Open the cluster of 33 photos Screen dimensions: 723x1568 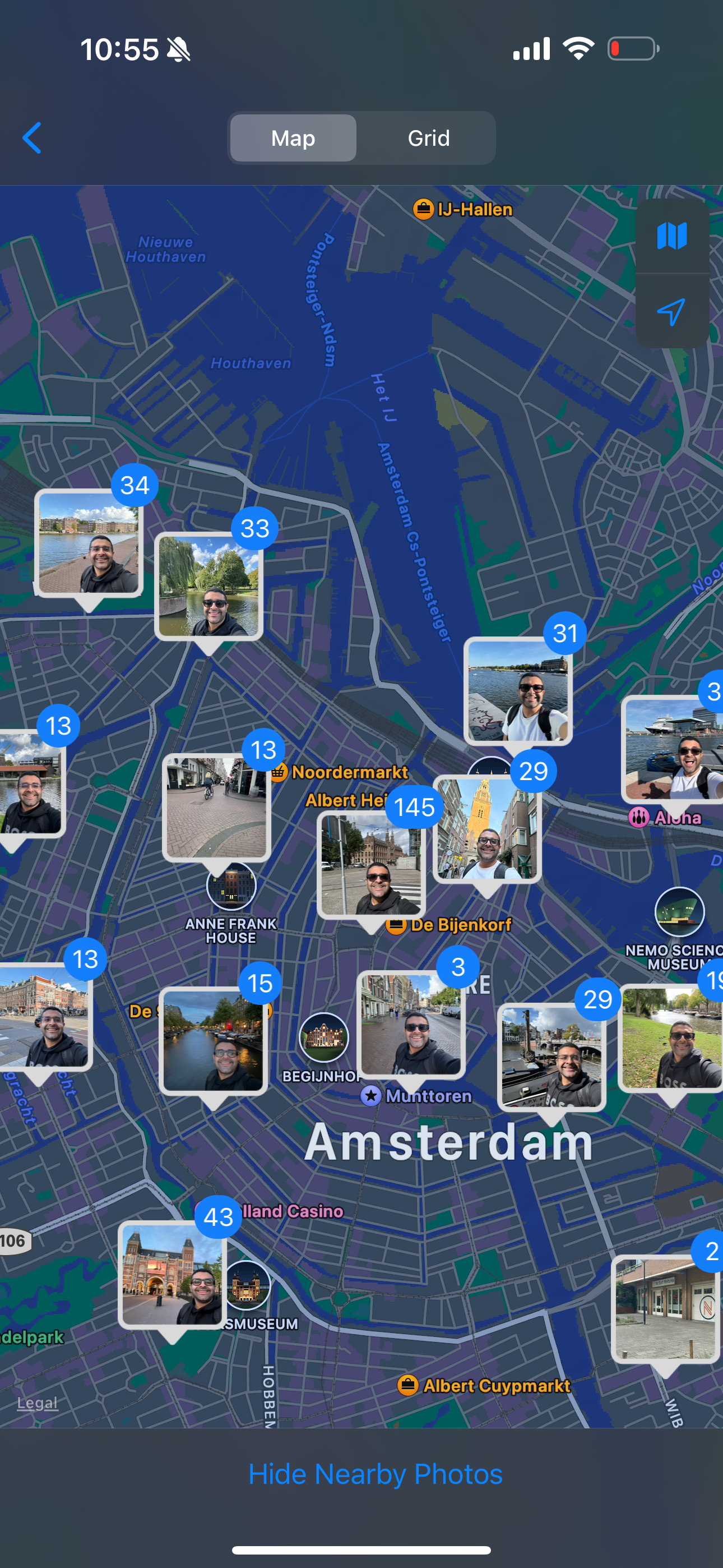pyautogui.click(x=208, y=586)
